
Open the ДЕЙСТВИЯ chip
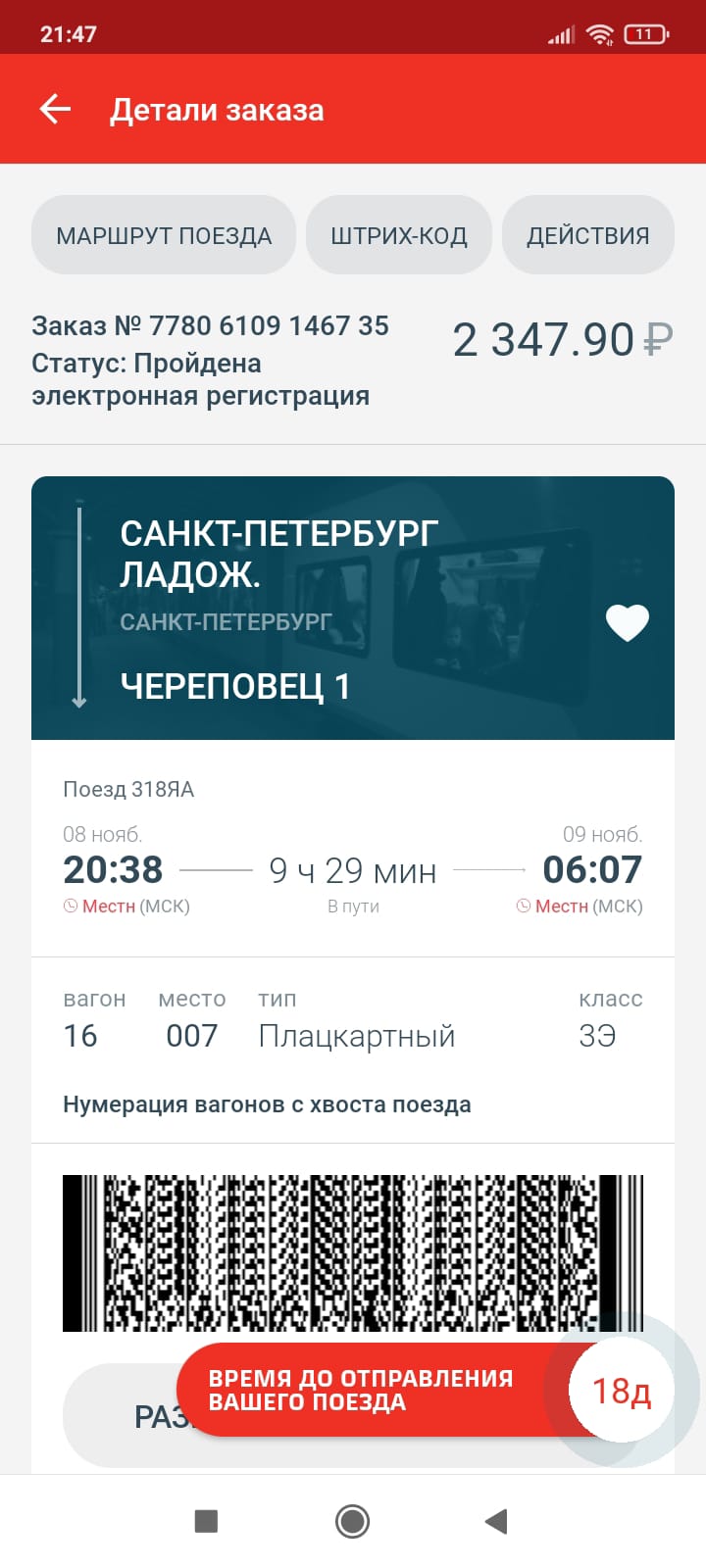pos(587,235)
